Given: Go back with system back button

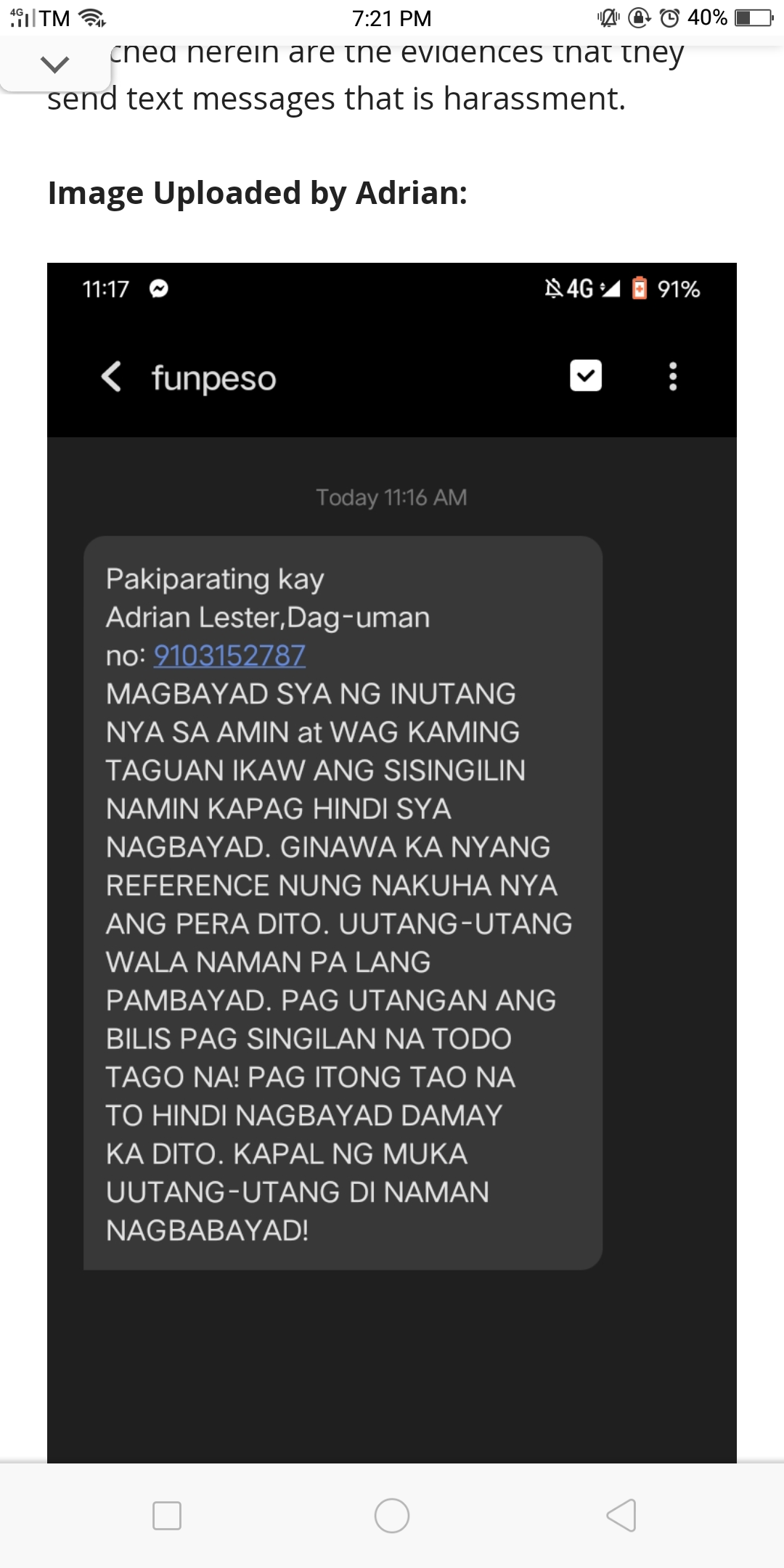Looking at the screenshot, I should (x=621, y=1516).
